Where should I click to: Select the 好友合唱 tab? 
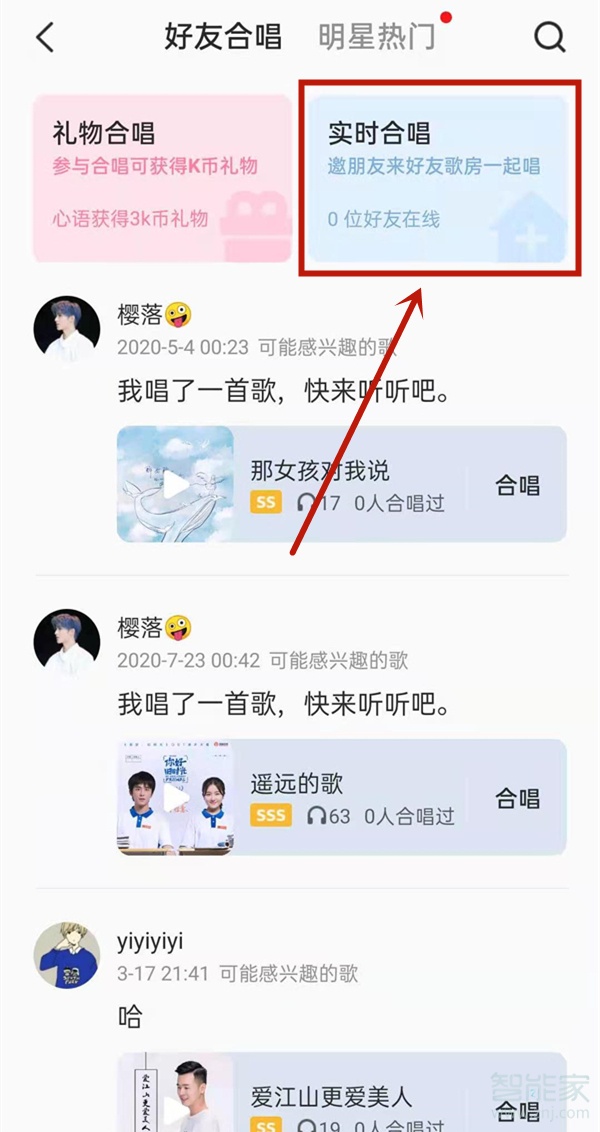click(x=223, y=37)
